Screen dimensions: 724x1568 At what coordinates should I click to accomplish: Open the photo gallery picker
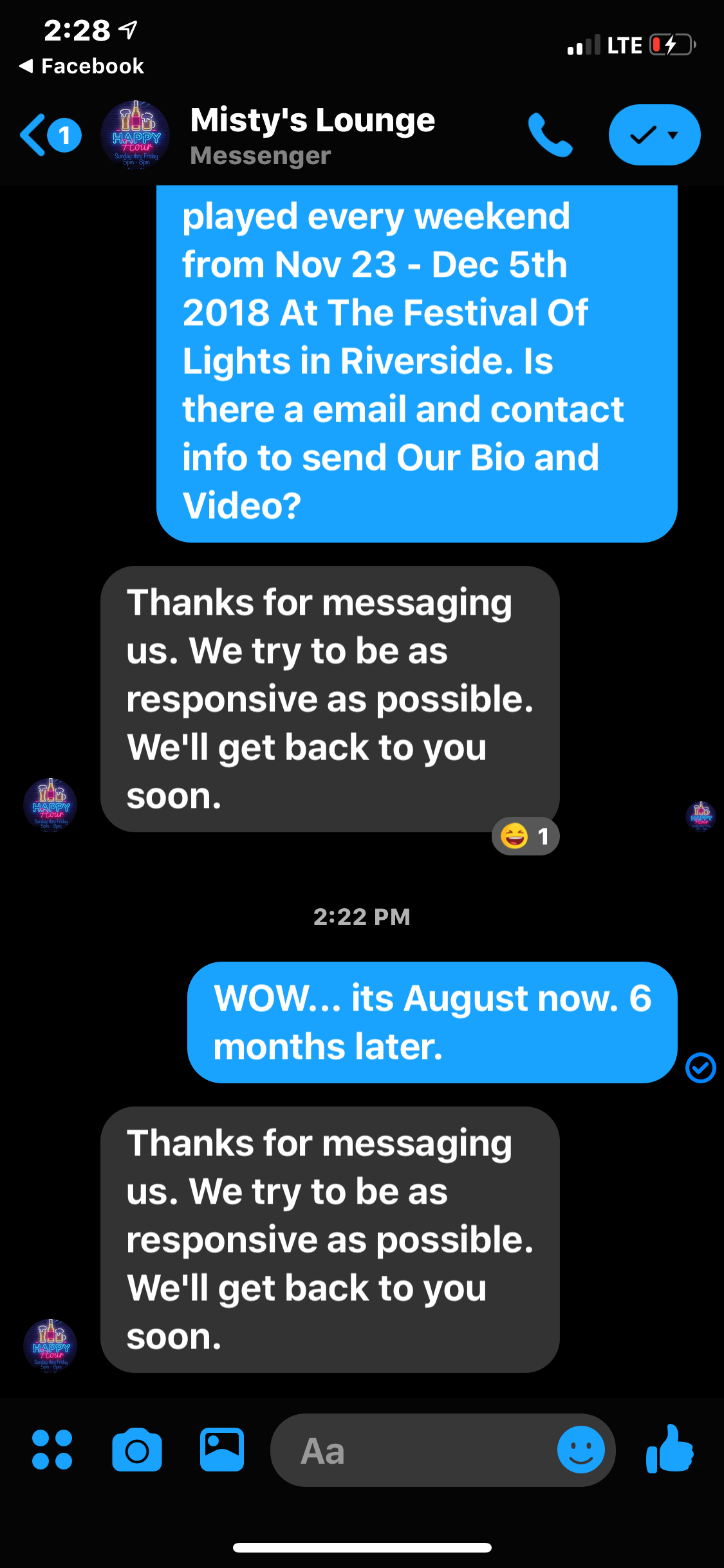[x=222, y=1450]
